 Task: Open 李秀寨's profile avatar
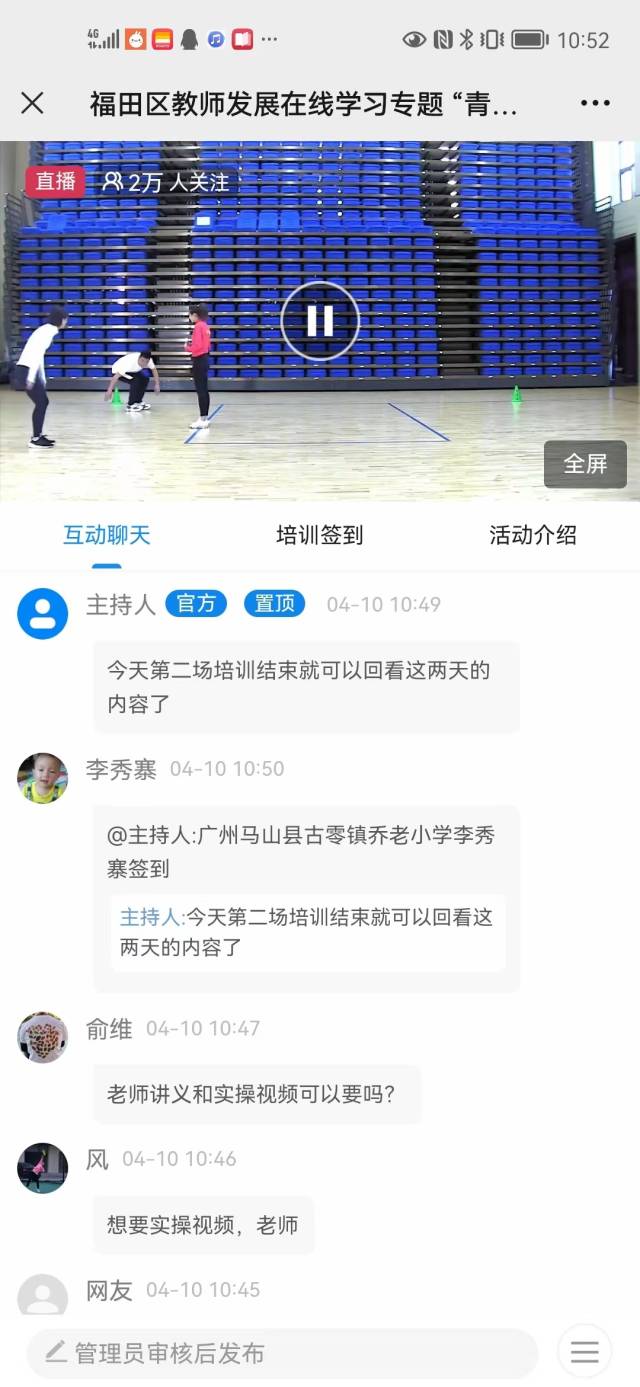tap(43, 778)
